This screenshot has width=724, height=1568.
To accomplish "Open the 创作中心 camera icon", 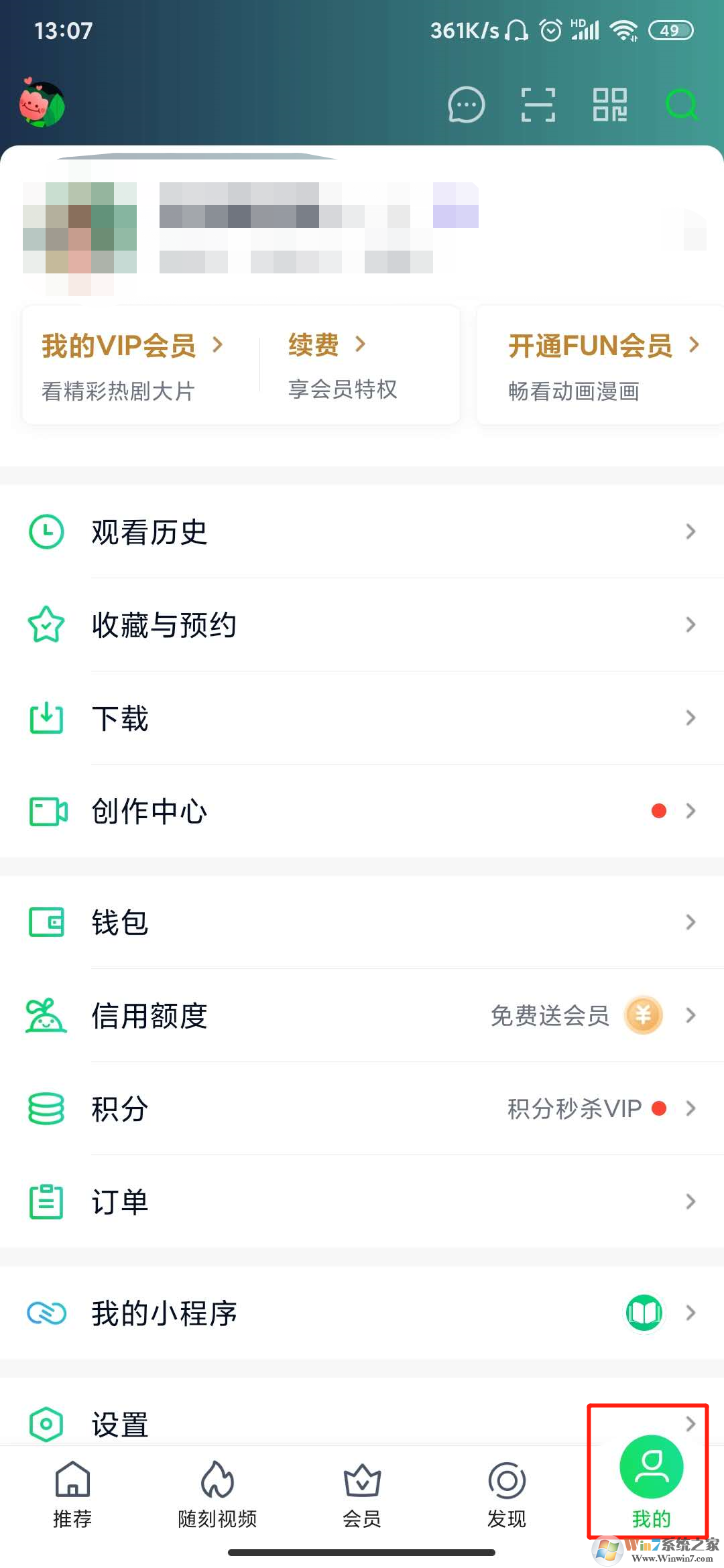I will 45,811.
